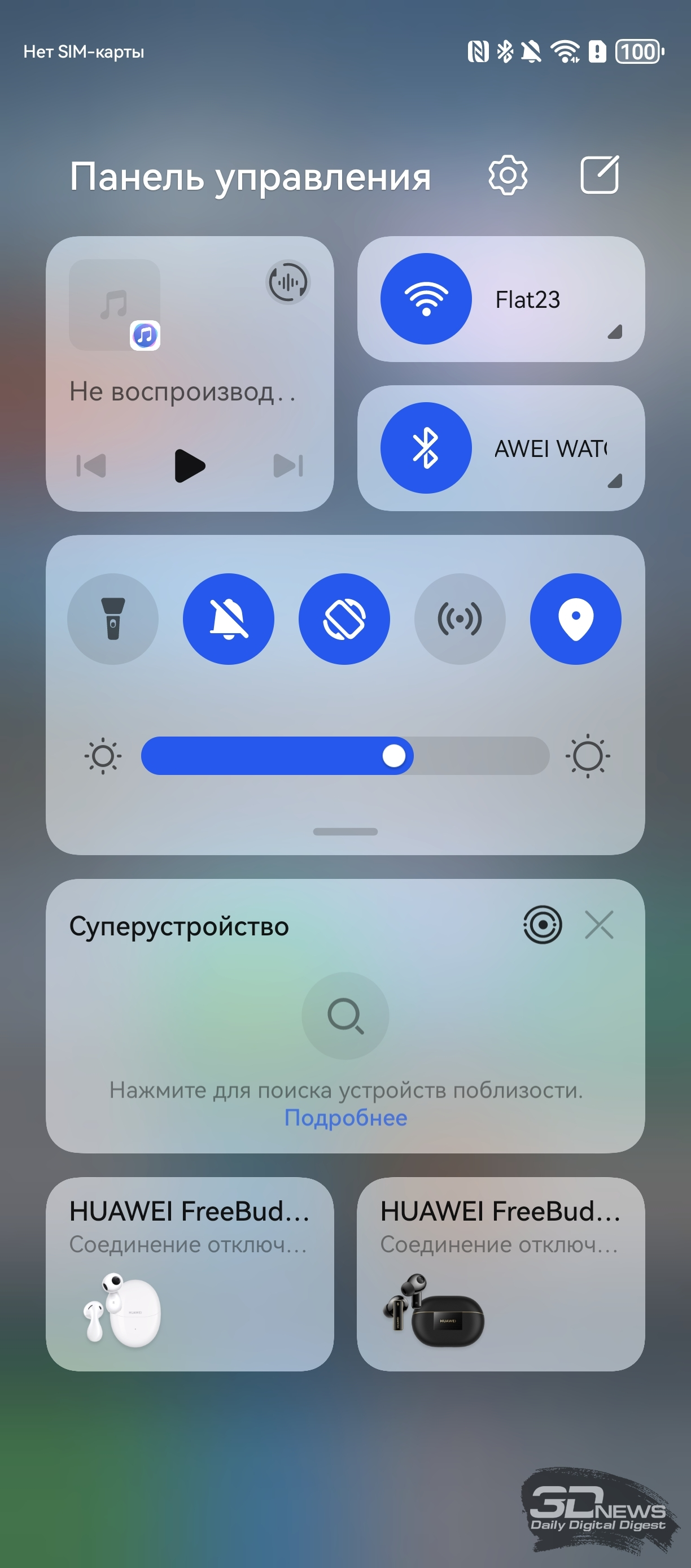The height and width of the screenshot is (1568, 691).
Task: Edit the control panel shortcuts
Action: click(x=599, y=175)
